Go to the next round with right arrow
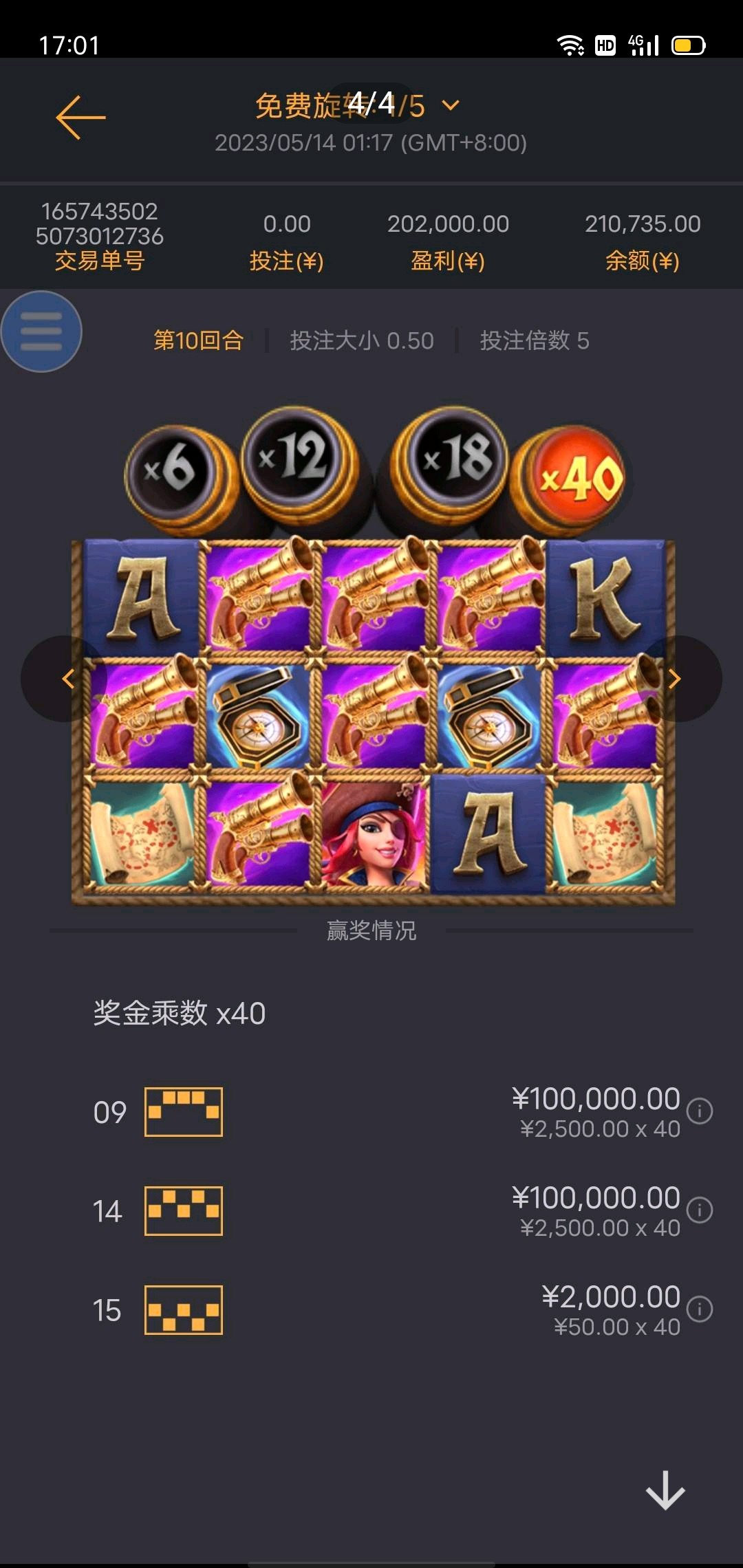The width and height of the screenshot is (743, 1568). click(675, 679)
